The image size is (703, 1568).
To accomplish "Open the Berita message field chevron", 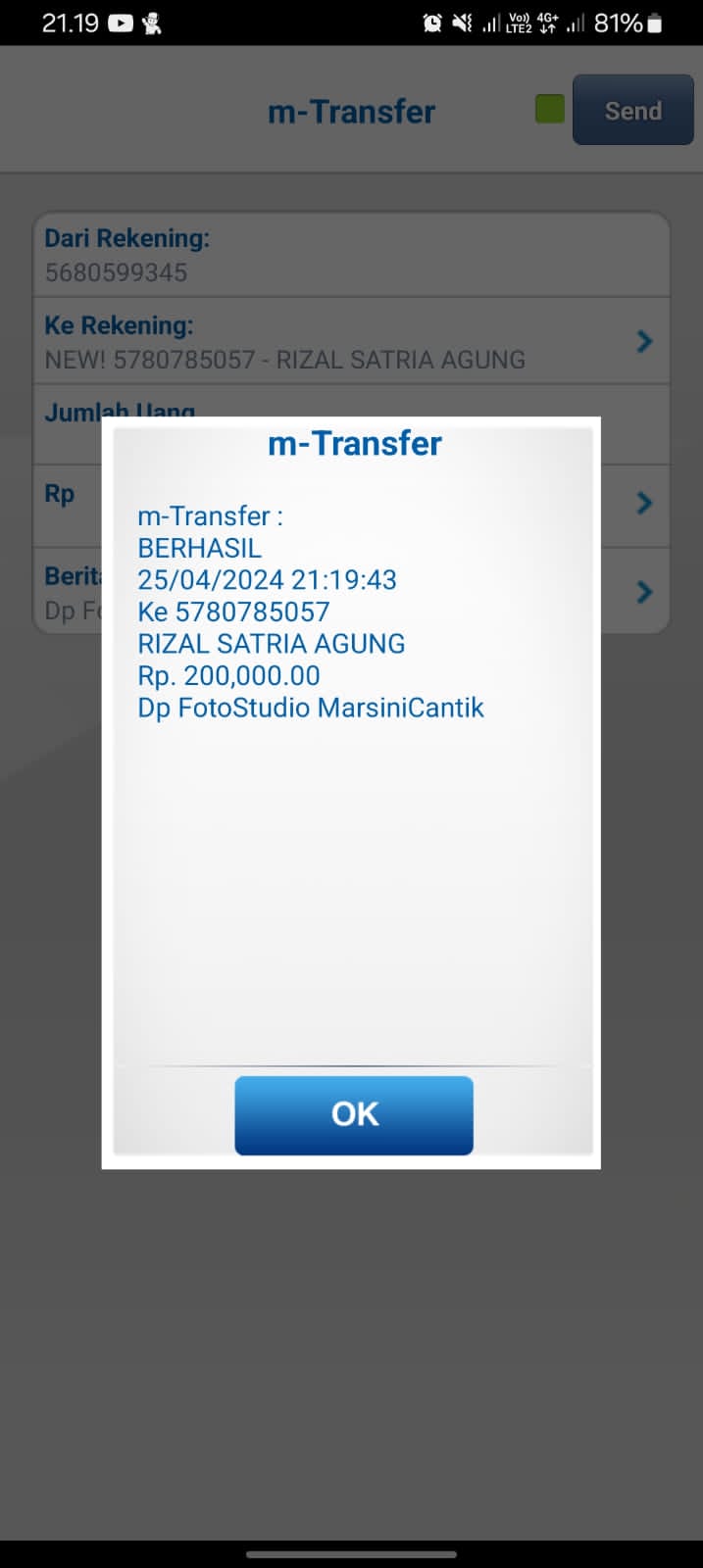I will pos(644,592).
